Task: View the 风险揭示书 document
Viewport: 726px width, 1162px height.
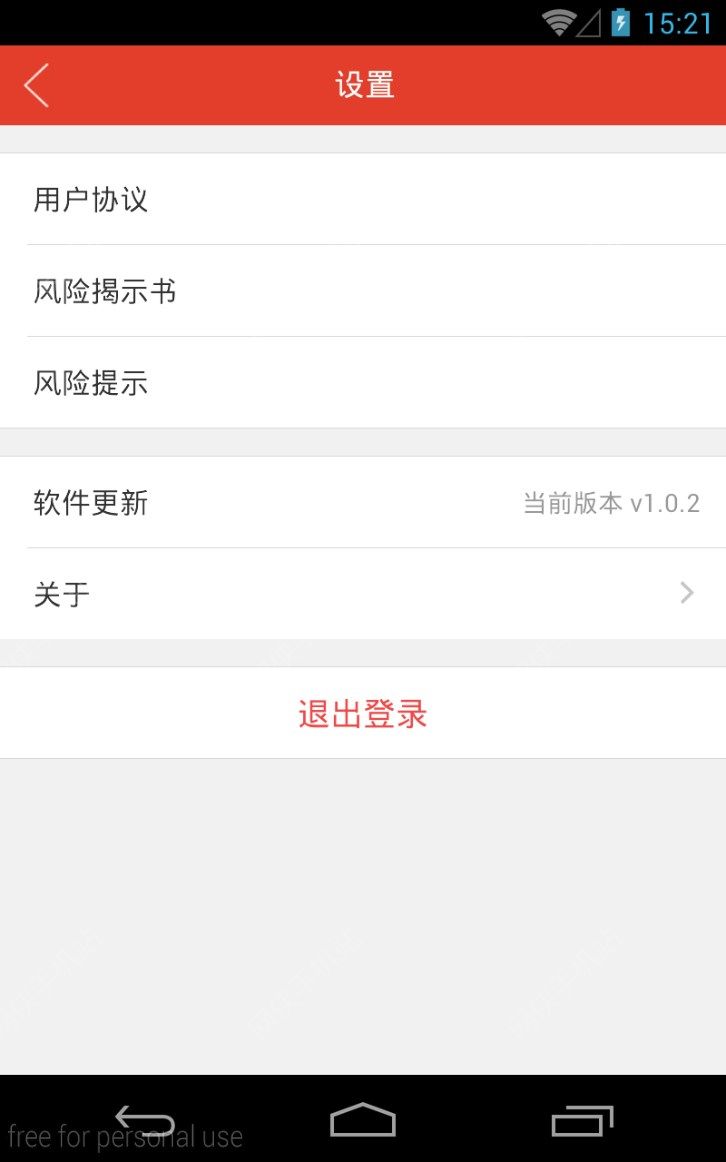Action: point(363,291)
